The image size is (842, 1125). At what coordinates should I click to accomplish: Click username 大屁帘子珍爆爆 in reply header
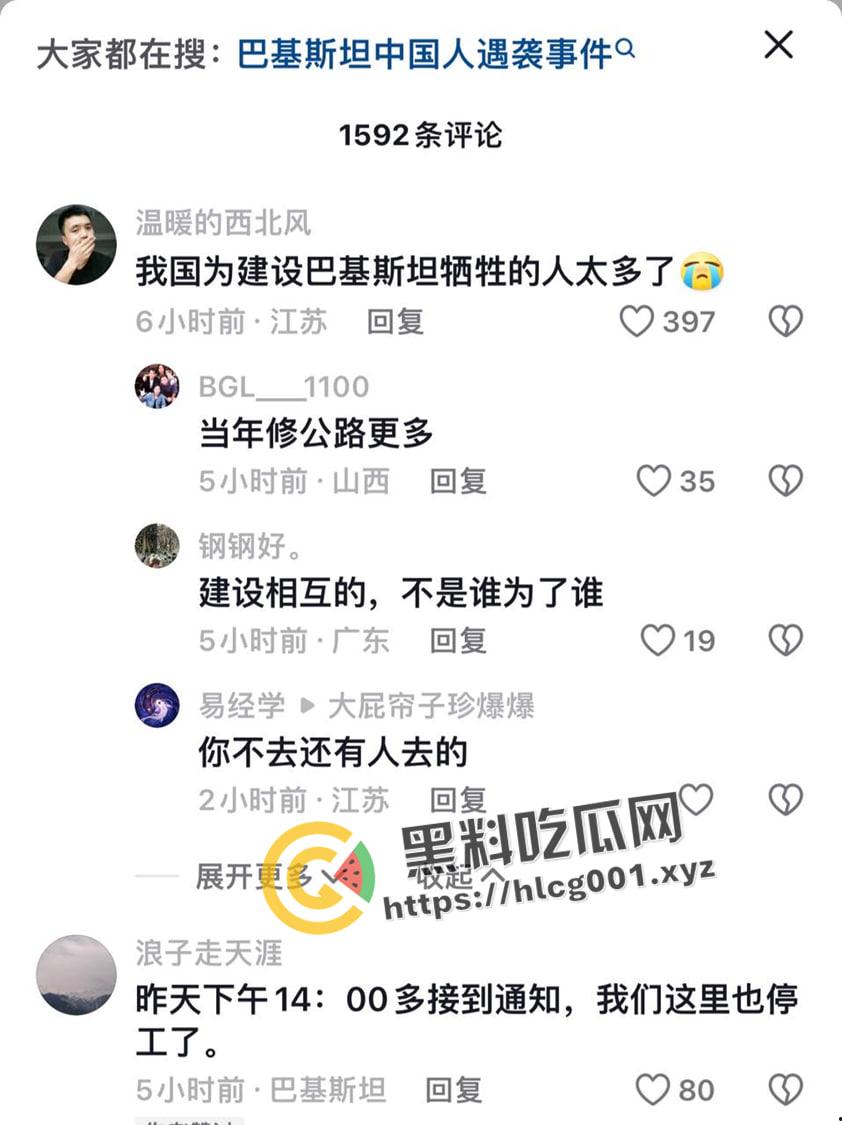pos(433,706)
